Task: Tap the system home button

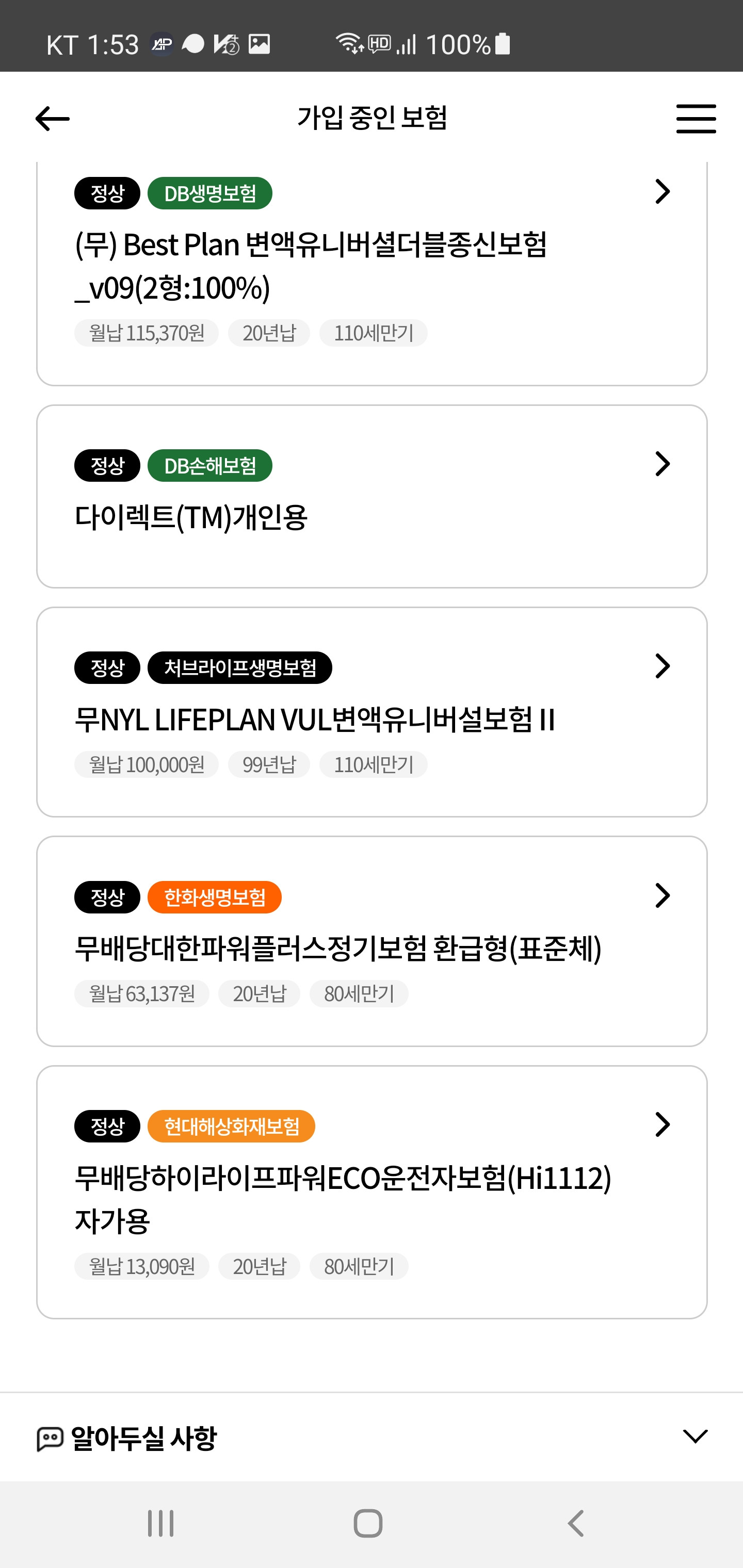Action: pyautogui.click(x=368, y=1524)
